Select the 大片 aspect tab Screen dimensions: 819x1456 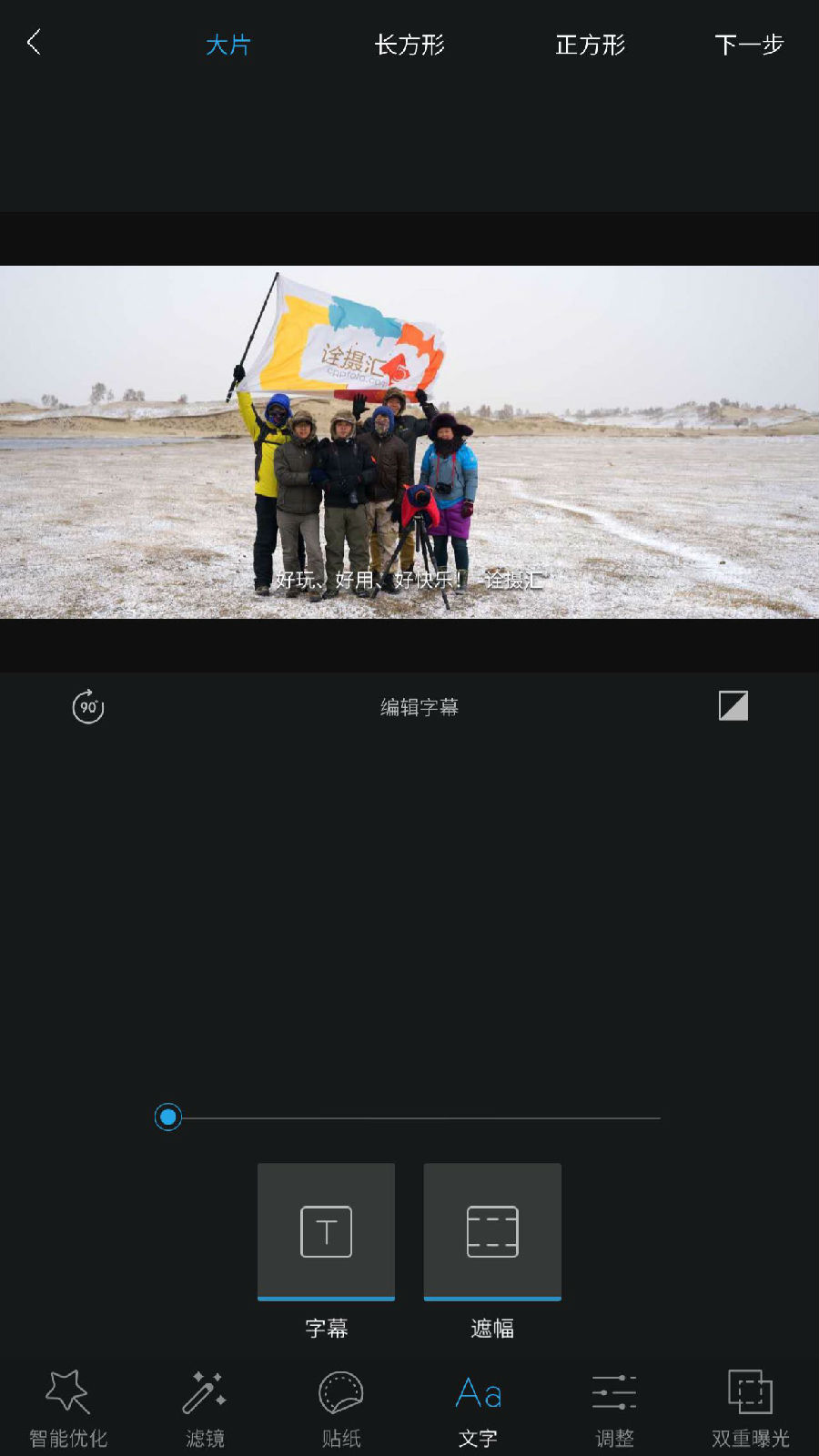227,45
